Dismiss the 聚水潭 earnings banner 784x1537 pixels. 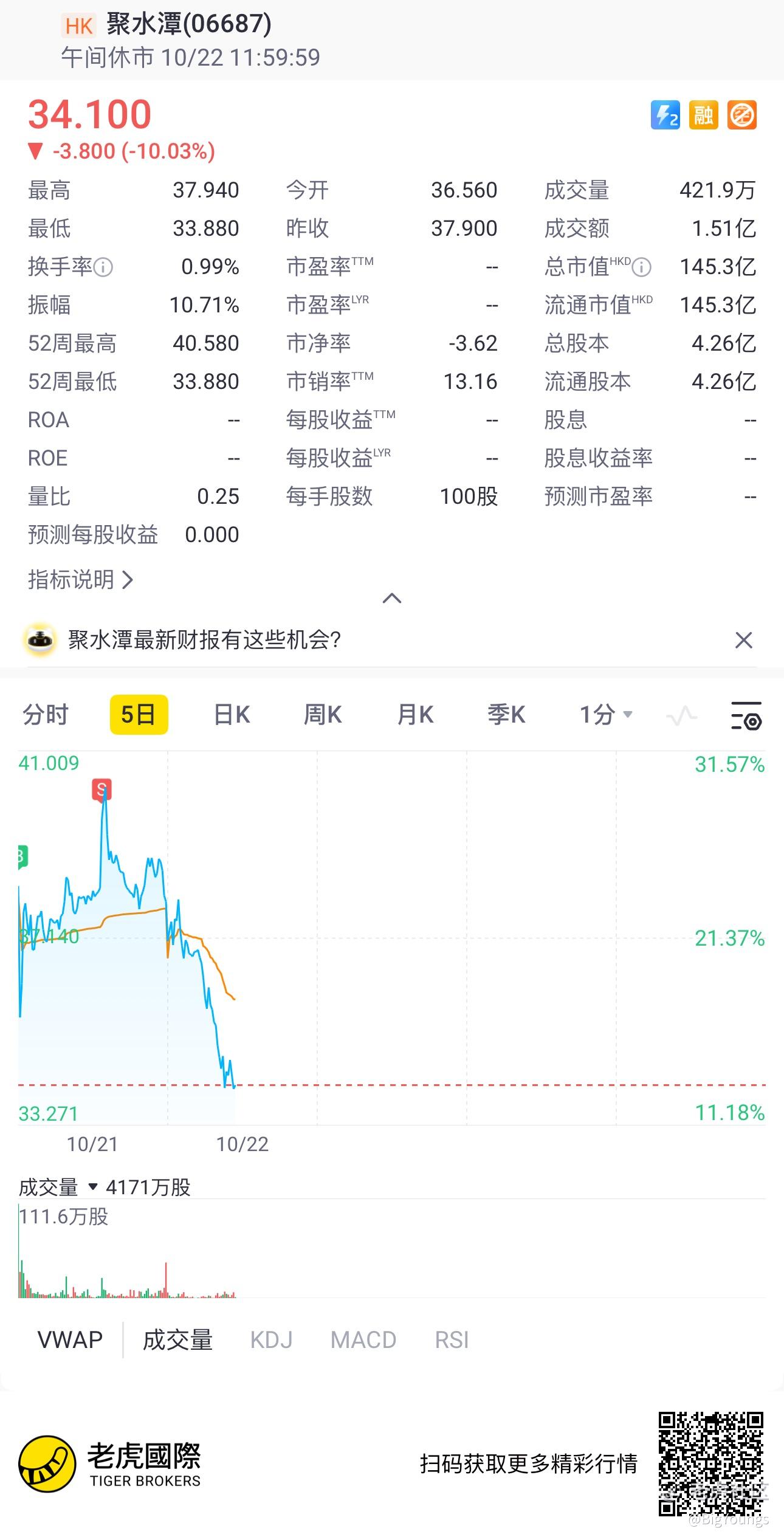coord(744,640)
